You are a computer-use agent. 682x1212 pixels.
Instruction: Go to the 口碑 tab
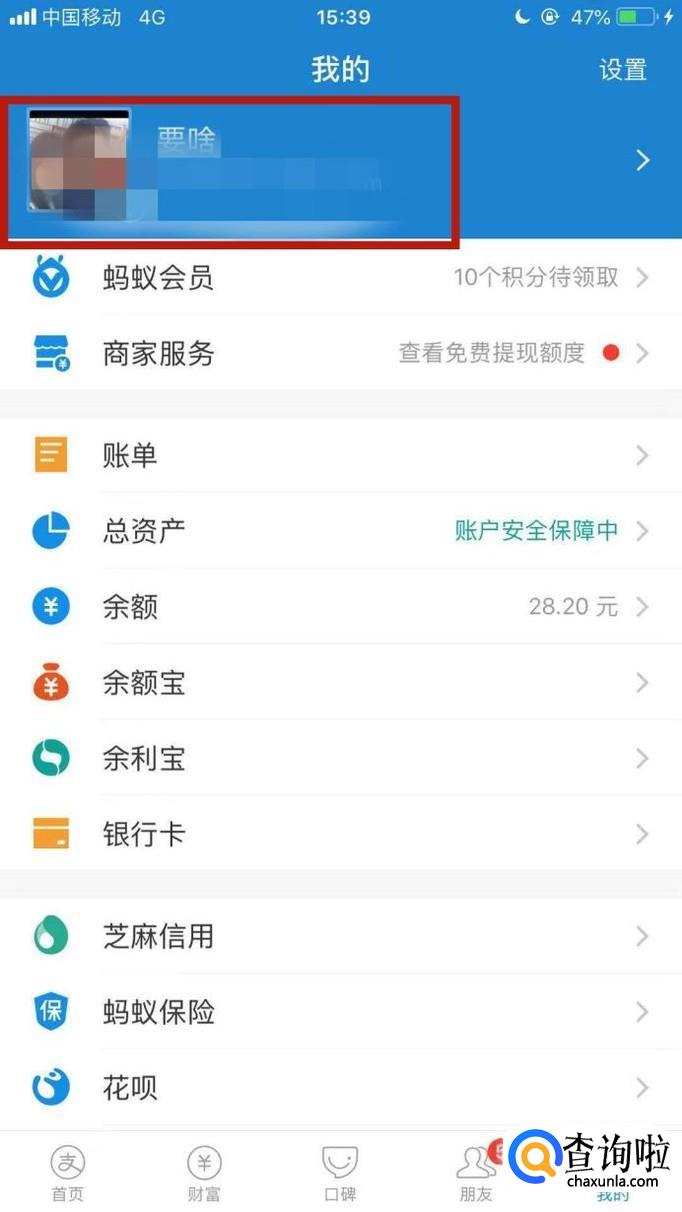coord(340,1172)
